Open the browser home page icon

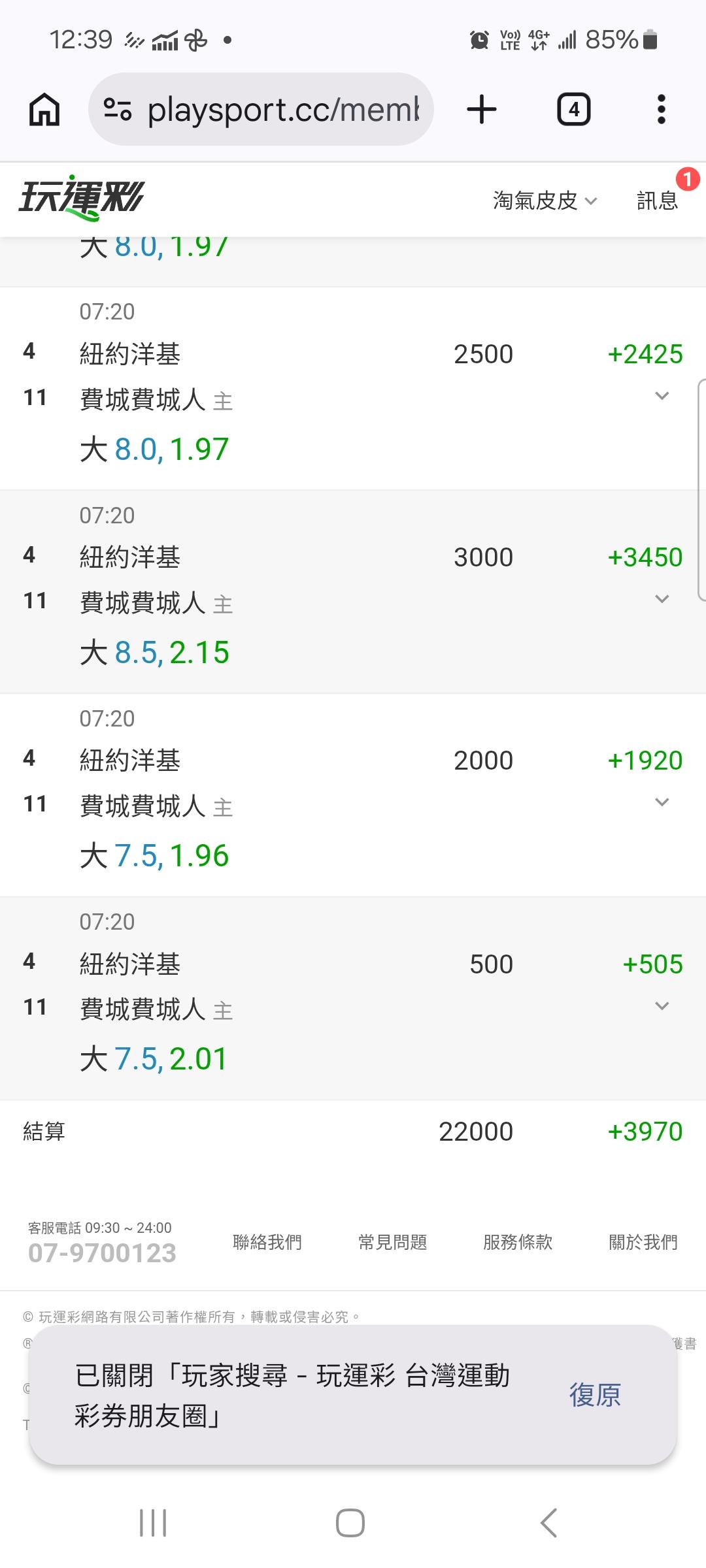click(44, 109)
